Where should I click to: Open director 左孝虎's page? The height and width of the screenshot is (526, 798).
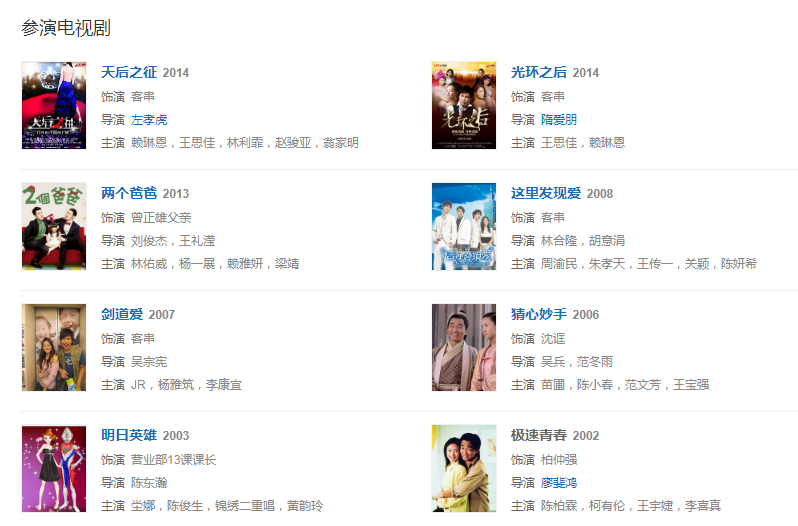pos(149,120)
